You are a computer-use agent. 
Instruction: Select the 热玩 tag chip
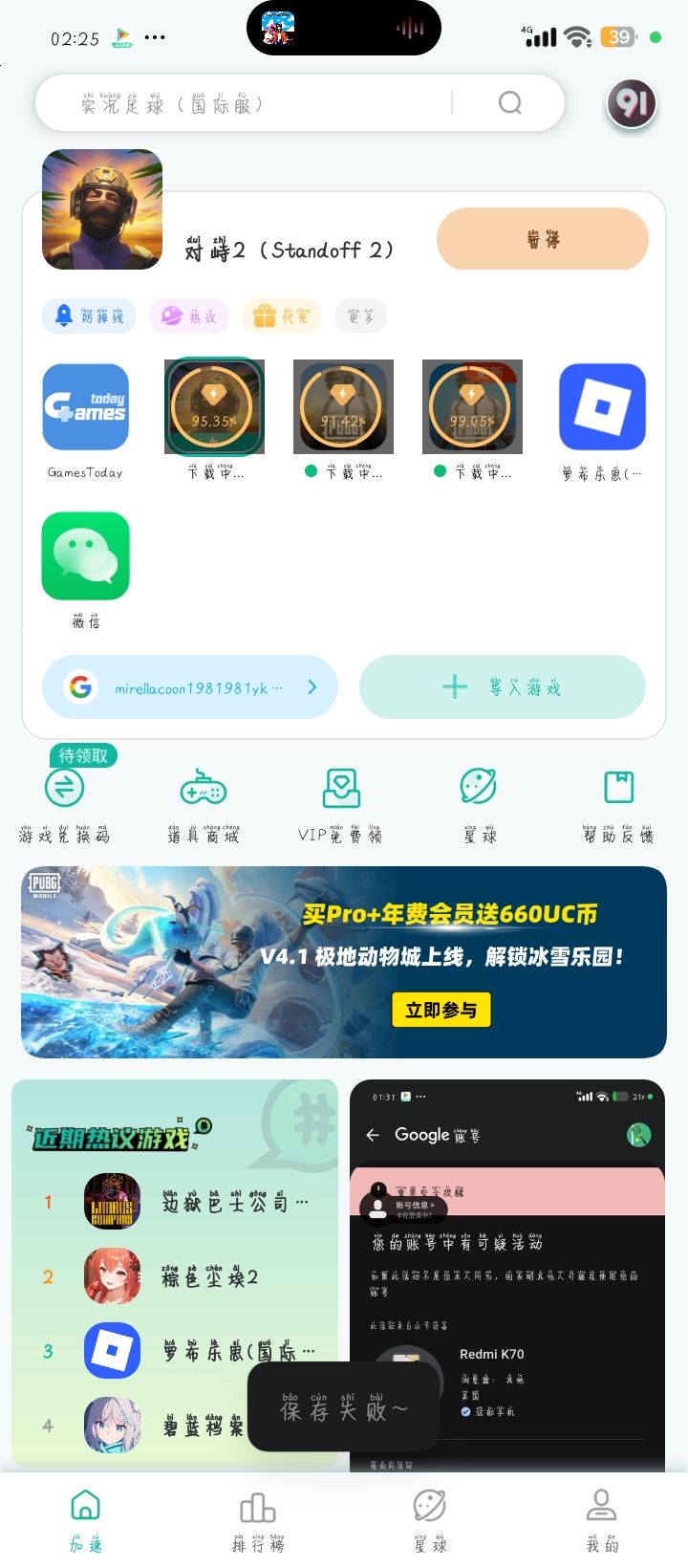click(x=188, y=316)
